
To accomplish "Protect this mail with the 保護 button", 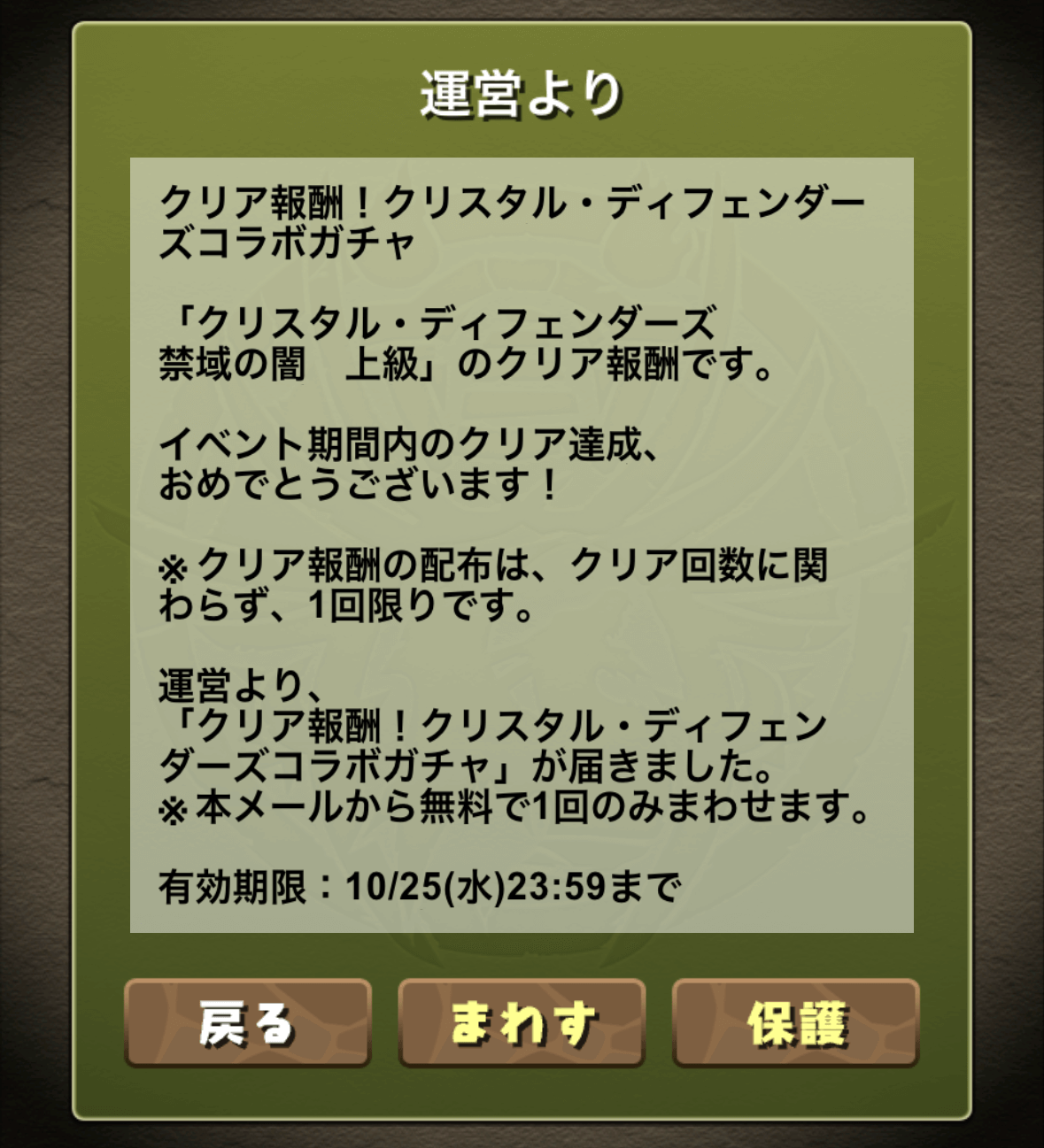I will click(x=796, y=1023).
